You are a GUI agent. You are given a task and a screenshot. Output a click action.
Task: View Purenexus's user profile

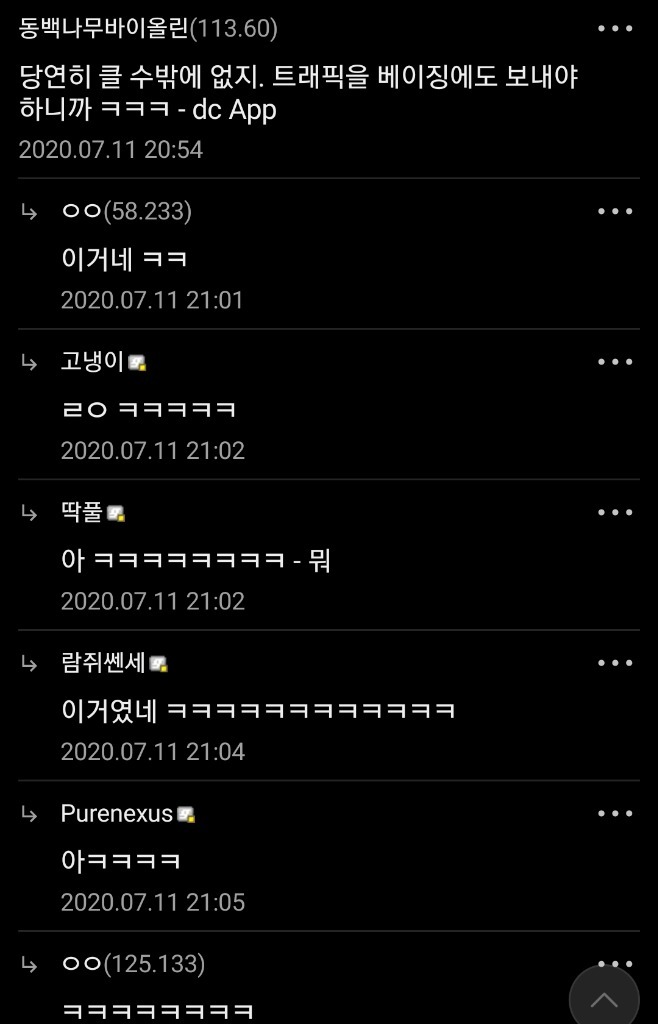point(117,814)
